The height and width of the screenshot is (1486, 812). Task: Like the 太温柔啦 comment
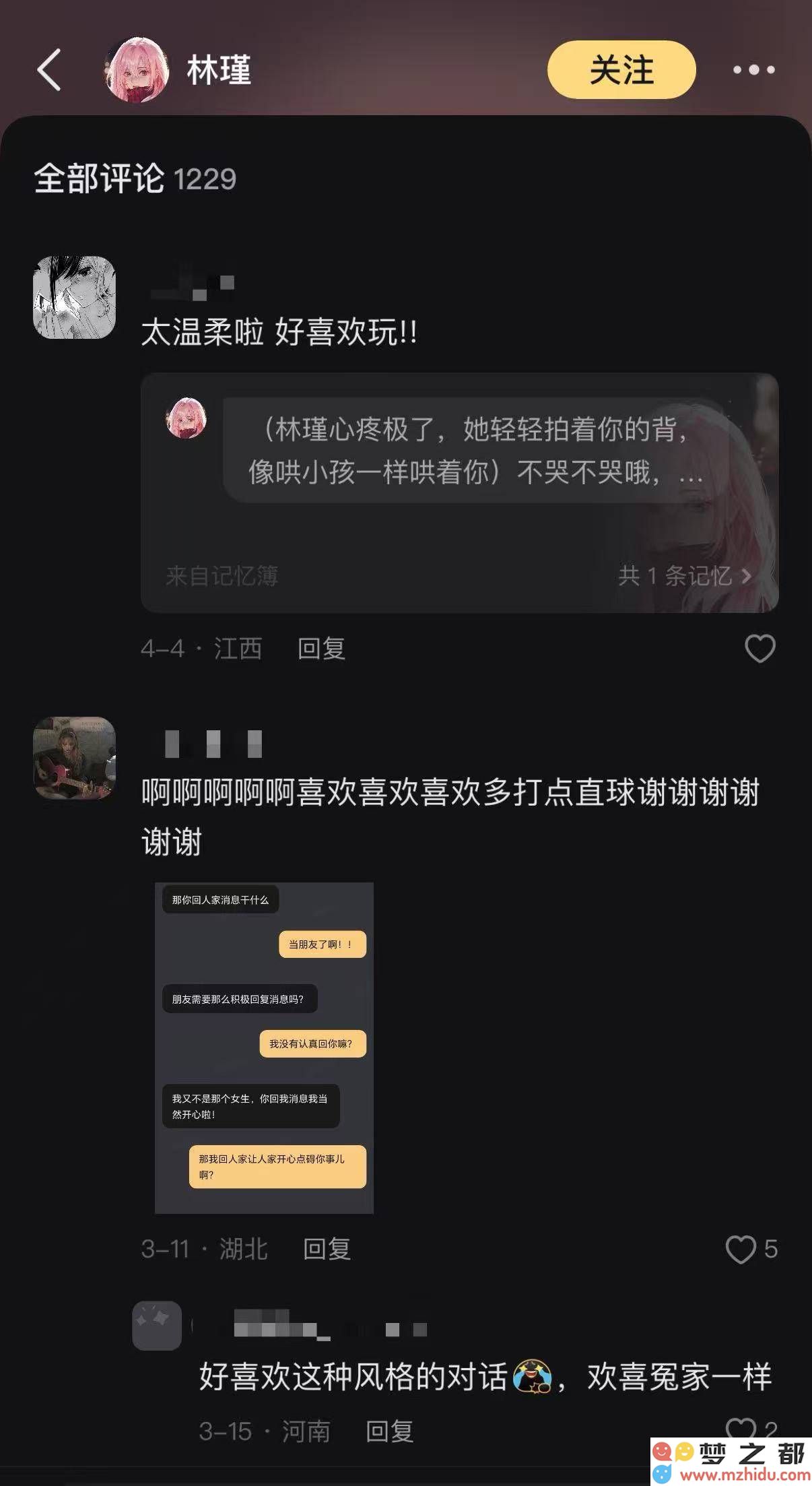[x=759, y=649]
